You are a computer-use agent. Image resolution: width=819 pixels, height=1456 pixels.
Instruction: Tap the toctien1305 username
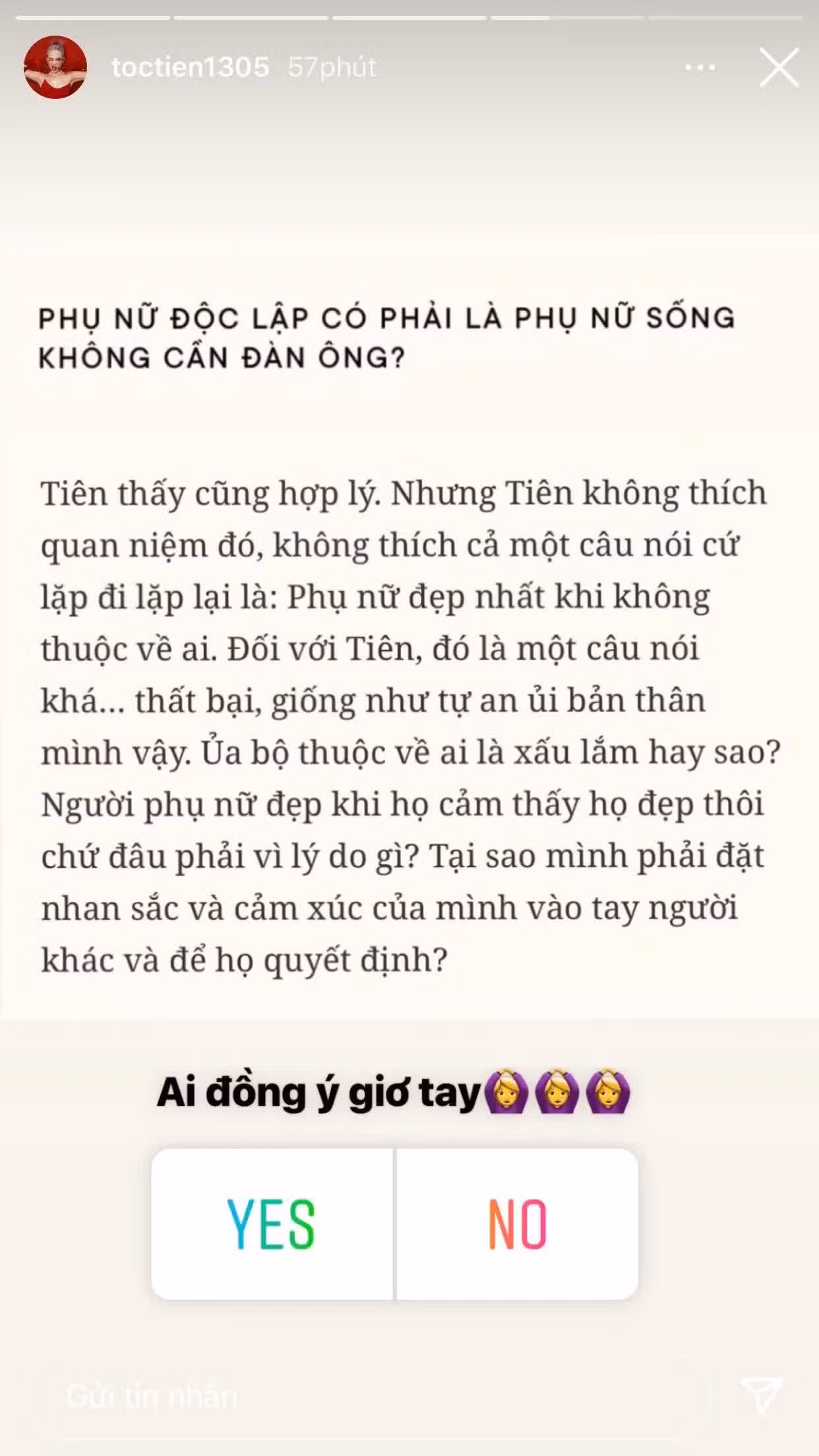click(190, 67)
